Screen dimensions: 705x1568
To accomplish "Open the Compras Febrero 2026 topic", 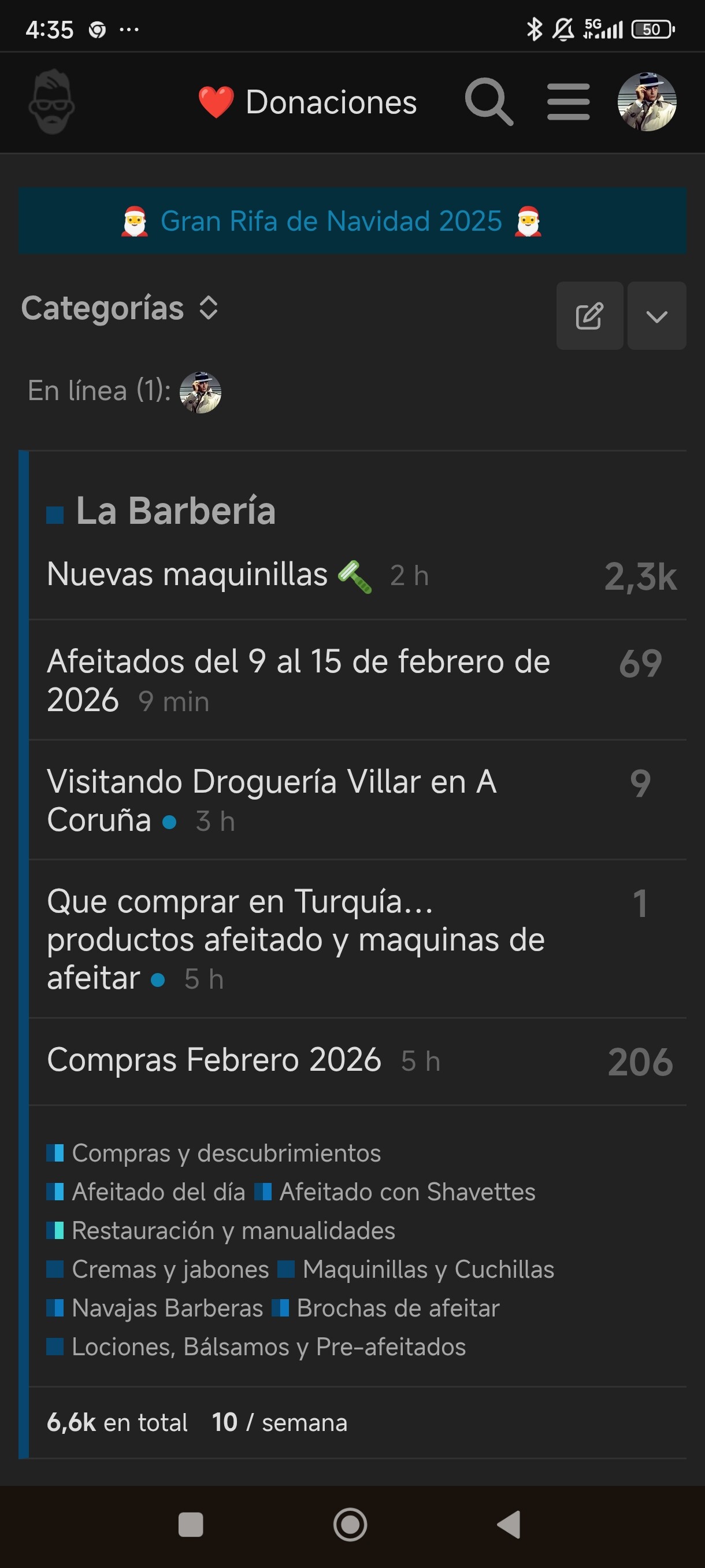I will (x=214, y=1060).
